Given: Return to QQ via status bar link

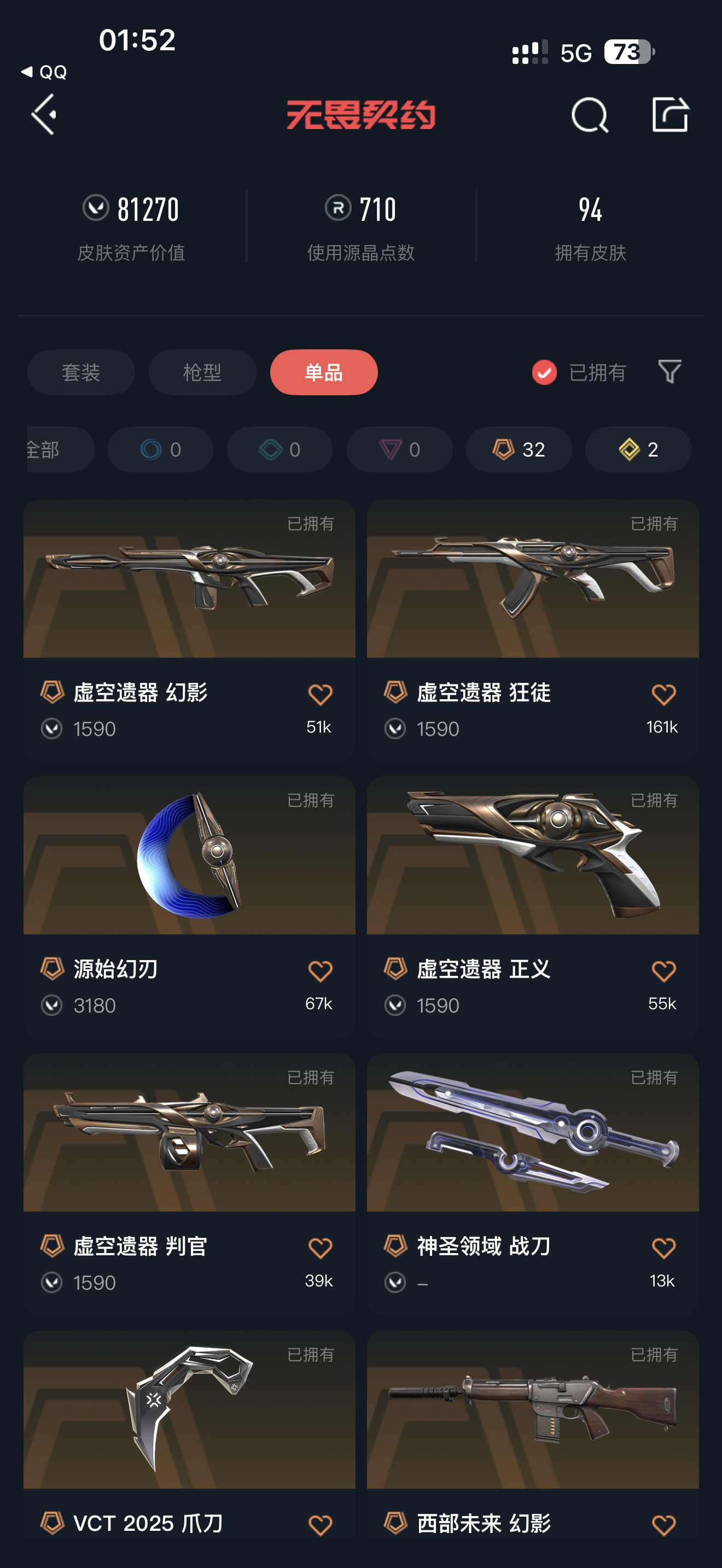Looking at the screenshot, I should click(x=44, y=72).
